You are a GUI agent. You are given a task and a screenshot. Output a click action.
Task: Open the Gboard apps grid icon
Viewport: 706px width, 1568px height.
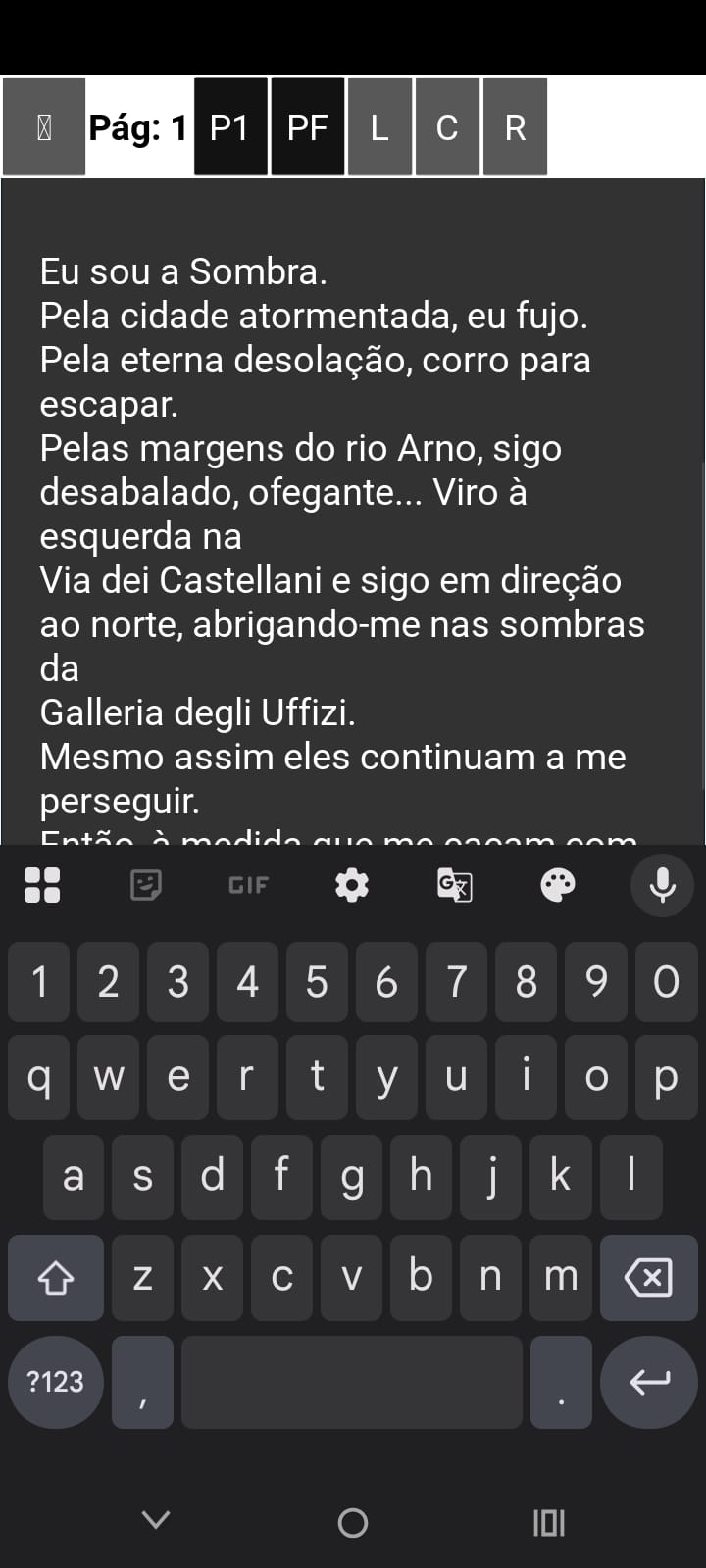pyautogui.click(x=42, y=885)
